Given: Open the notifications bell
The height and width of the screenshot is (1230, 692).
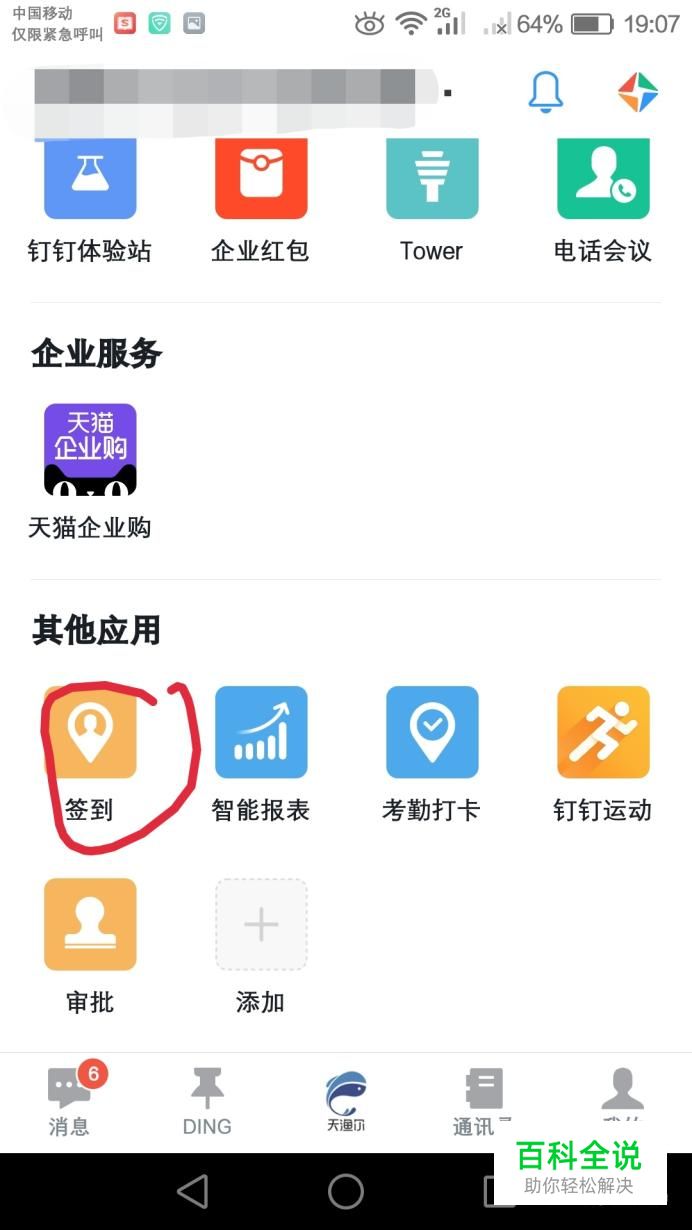Looking at the screenshot, I should 545,92.
